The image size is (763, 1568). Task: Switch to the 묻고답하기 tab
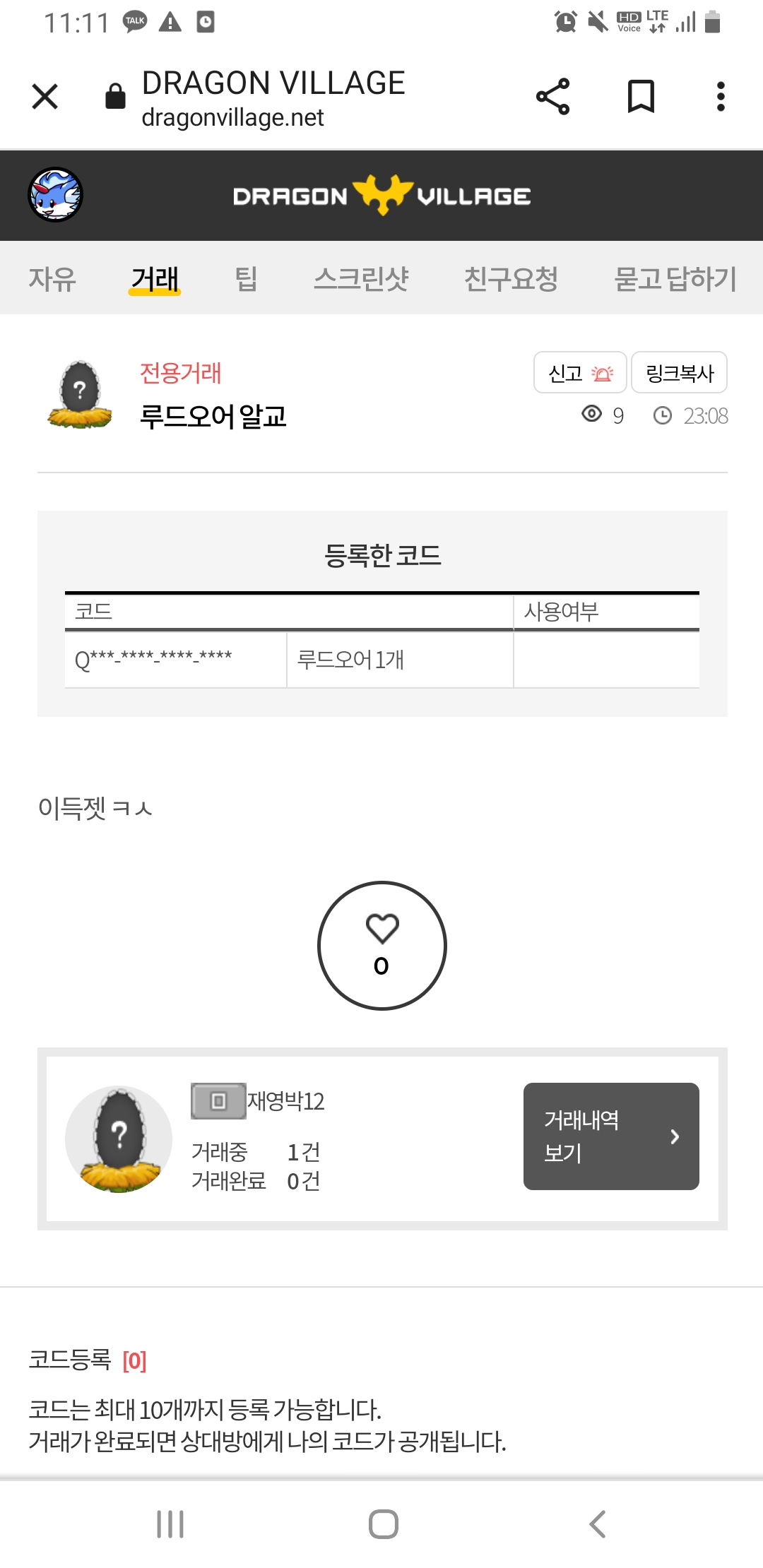(x=675, y=278)
